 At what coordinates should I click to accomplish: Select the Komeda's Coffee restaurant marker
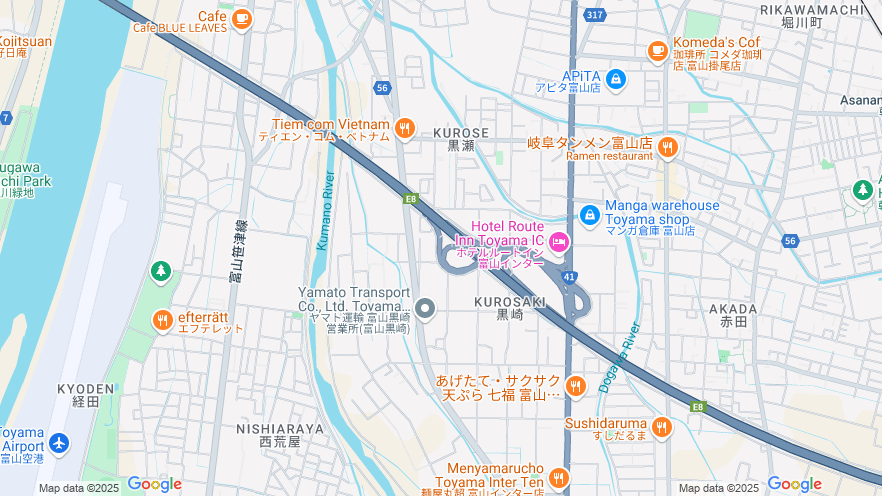[x=657, y=50]
